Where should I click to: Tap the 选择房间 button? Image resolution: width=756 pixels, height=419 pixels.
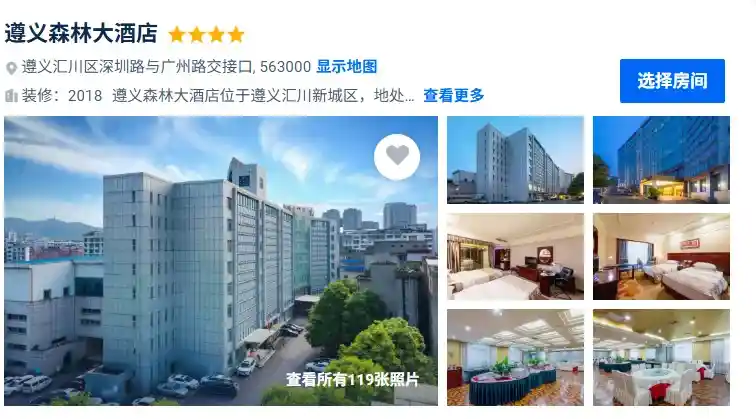click(672, 81)
